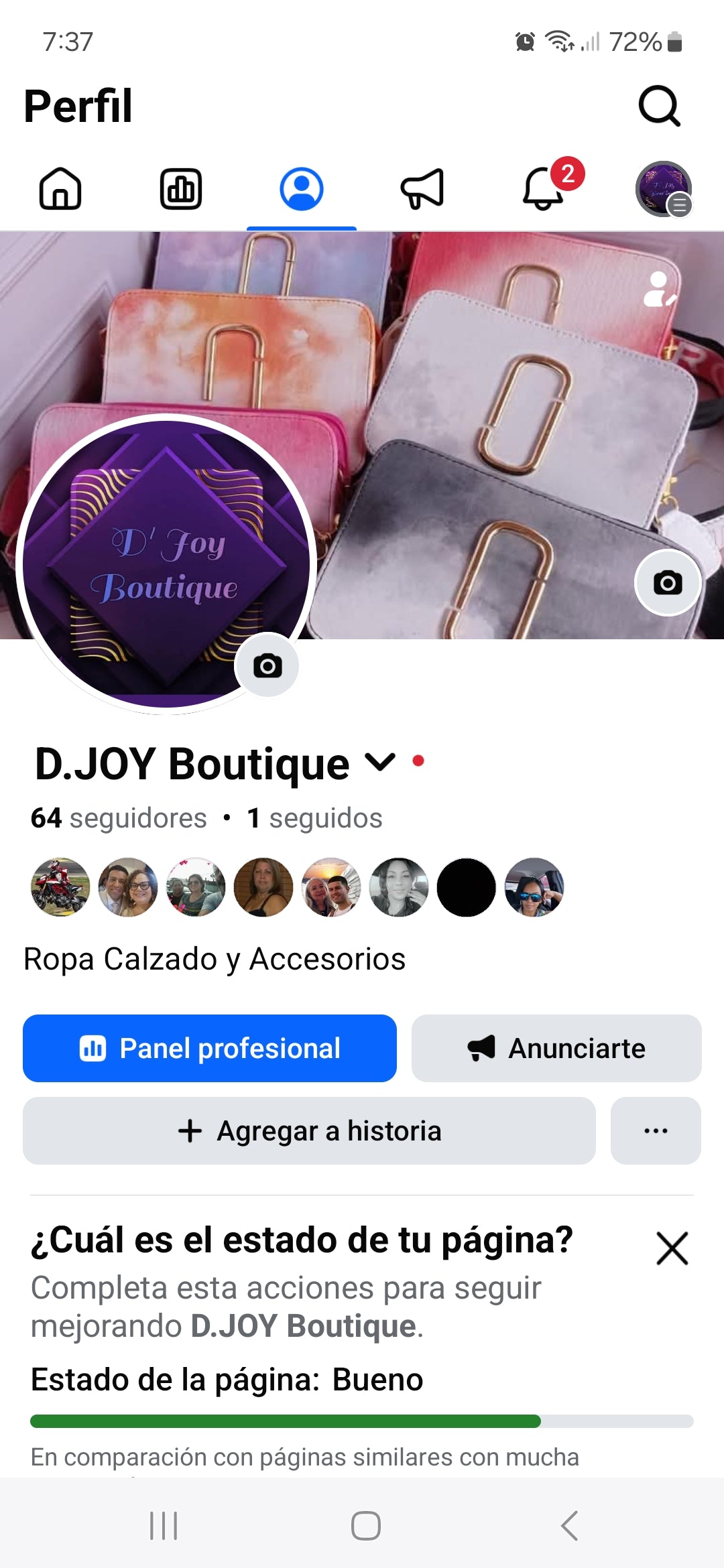
Task: Edit the avatar icon on cover photo
Action: pyautogui.click(x=660, y=289)
